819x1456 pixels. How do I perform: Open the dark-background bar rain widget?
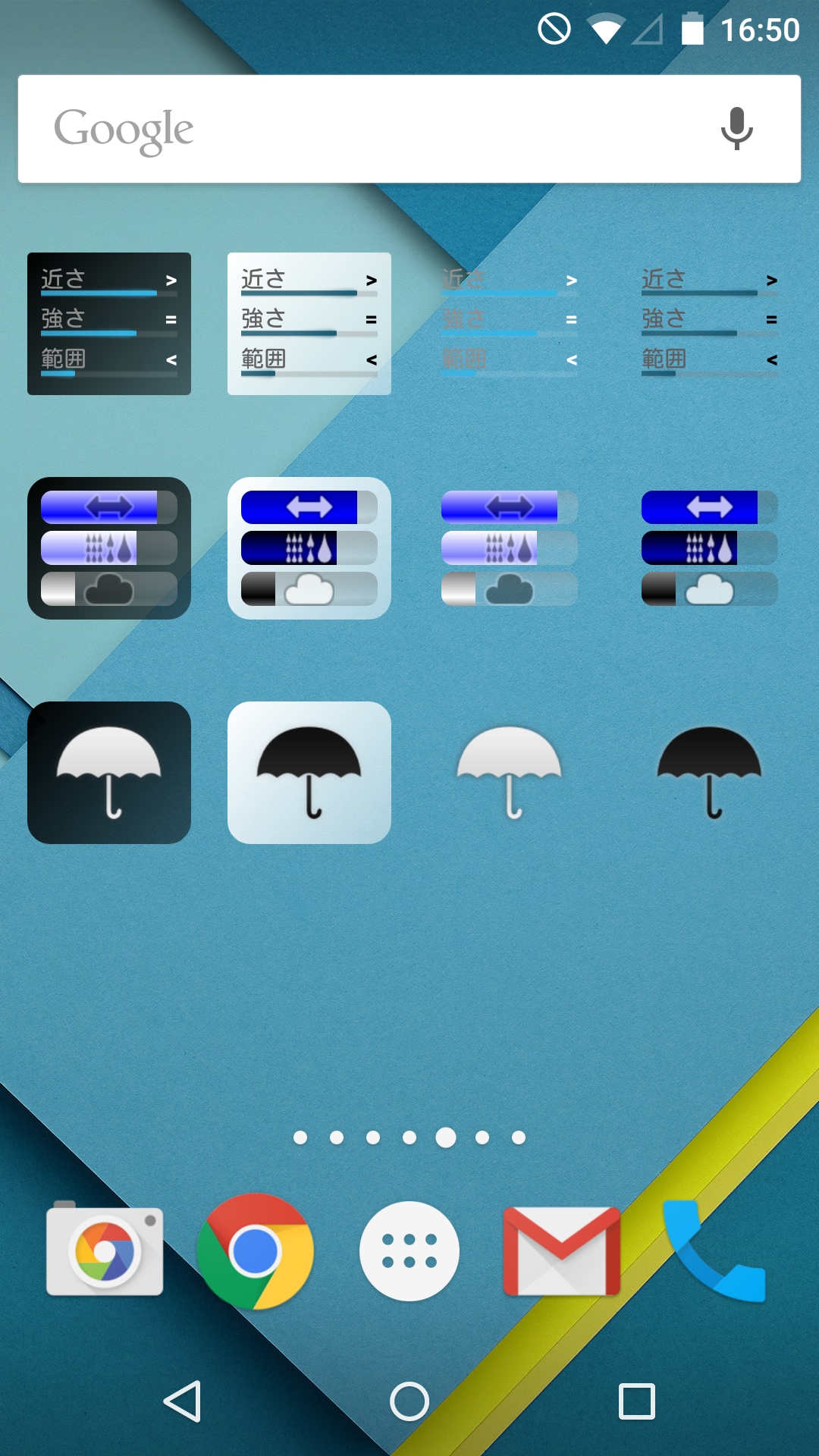(109, 548)
